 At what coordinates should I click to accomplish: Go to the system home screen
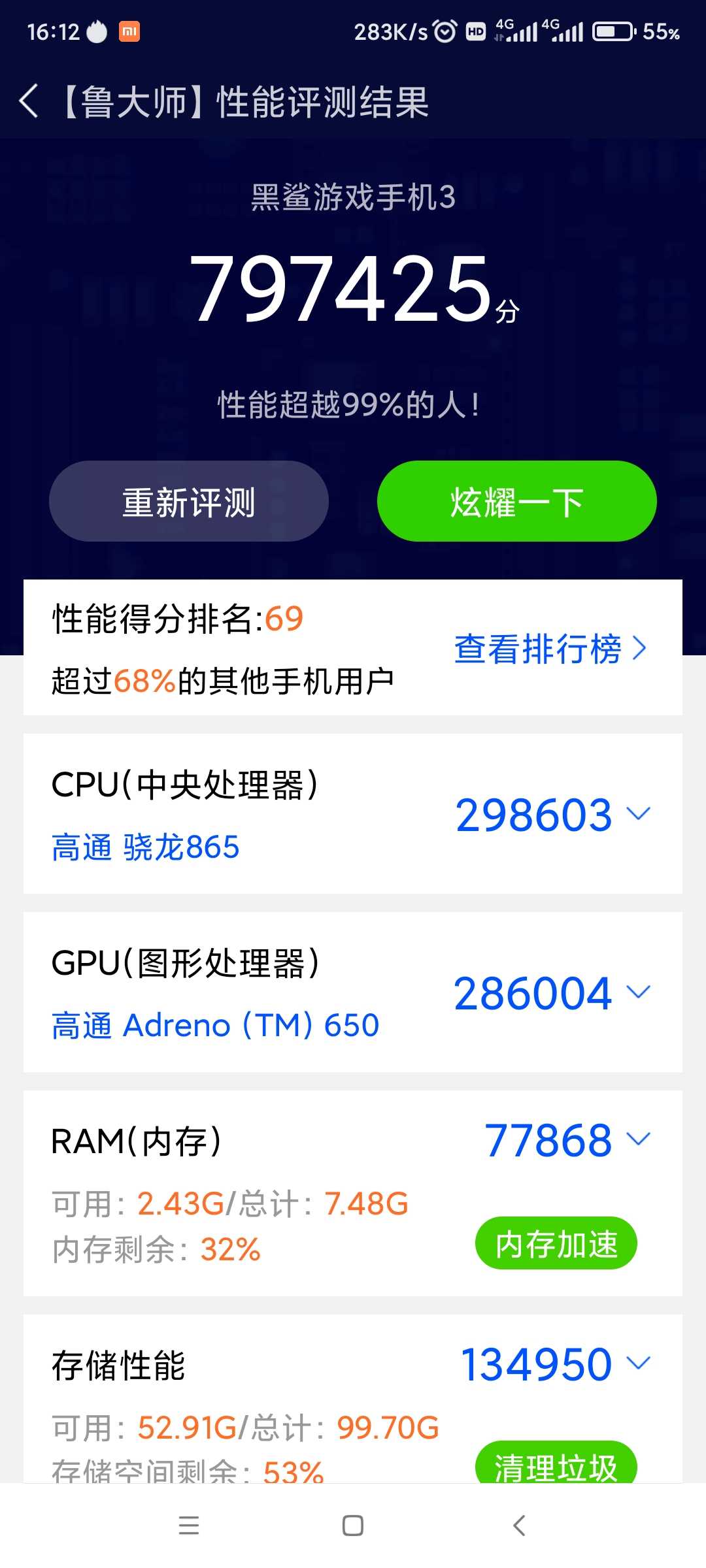pos(353,1526)
